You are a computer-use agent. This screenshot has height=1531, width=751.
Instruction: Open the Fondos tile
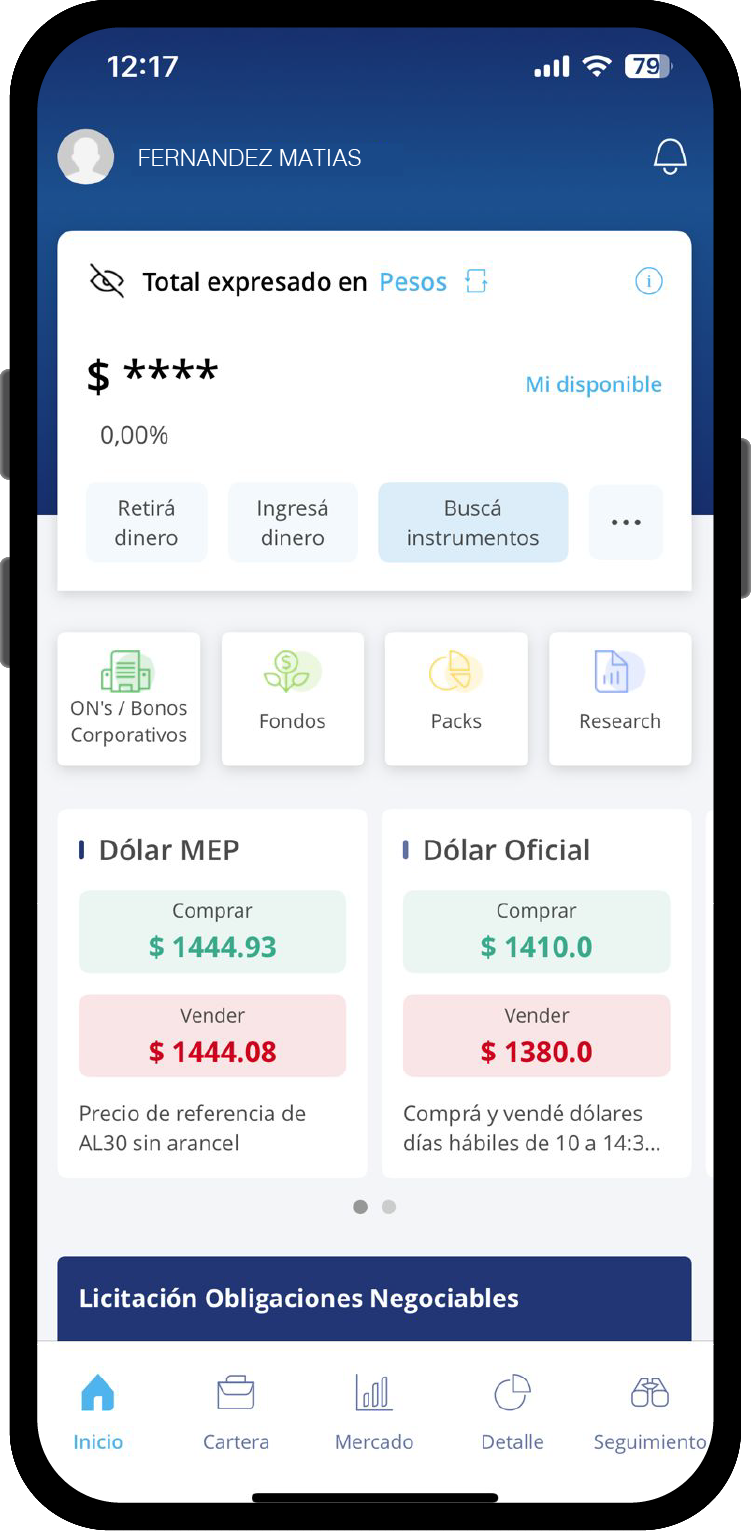tap(292, 699)
